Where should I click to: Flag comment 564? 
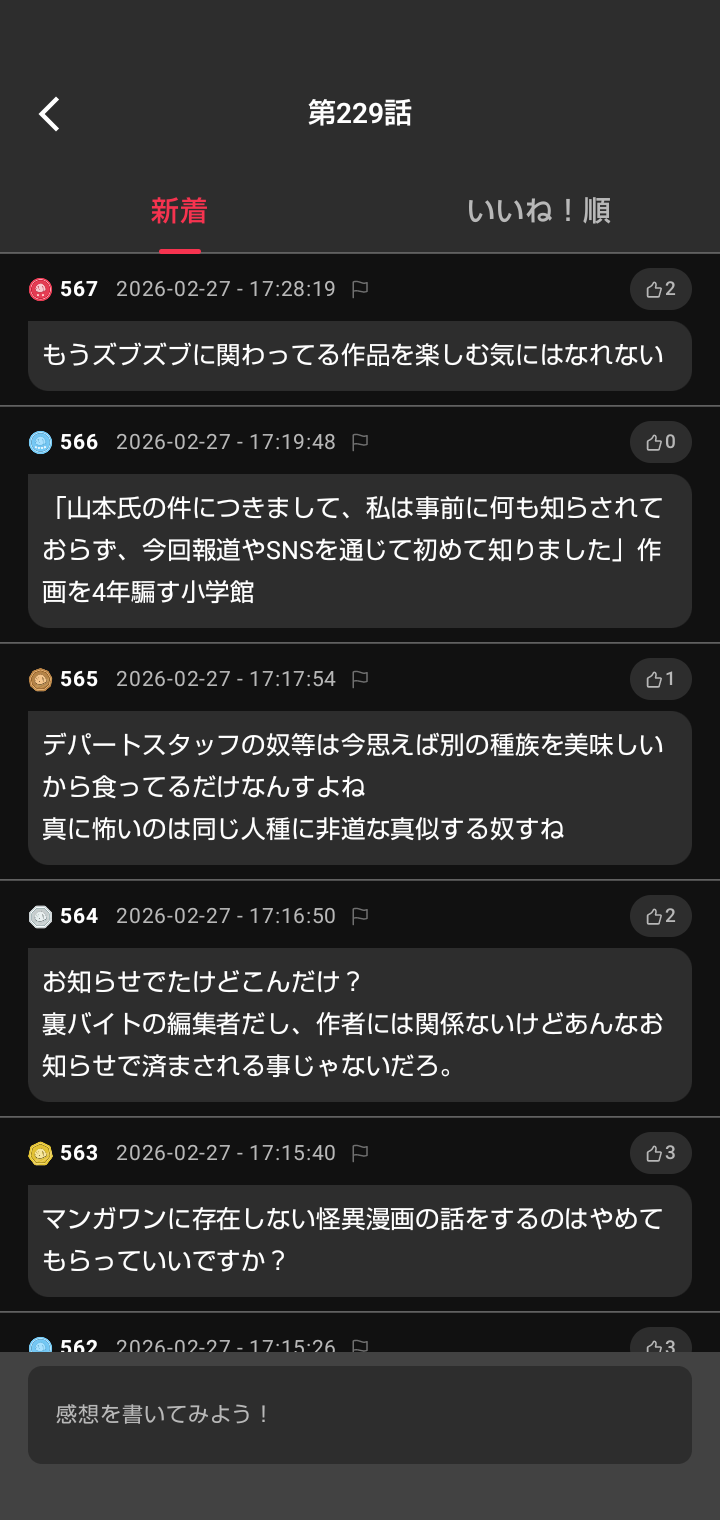click(x=361, y=916)
